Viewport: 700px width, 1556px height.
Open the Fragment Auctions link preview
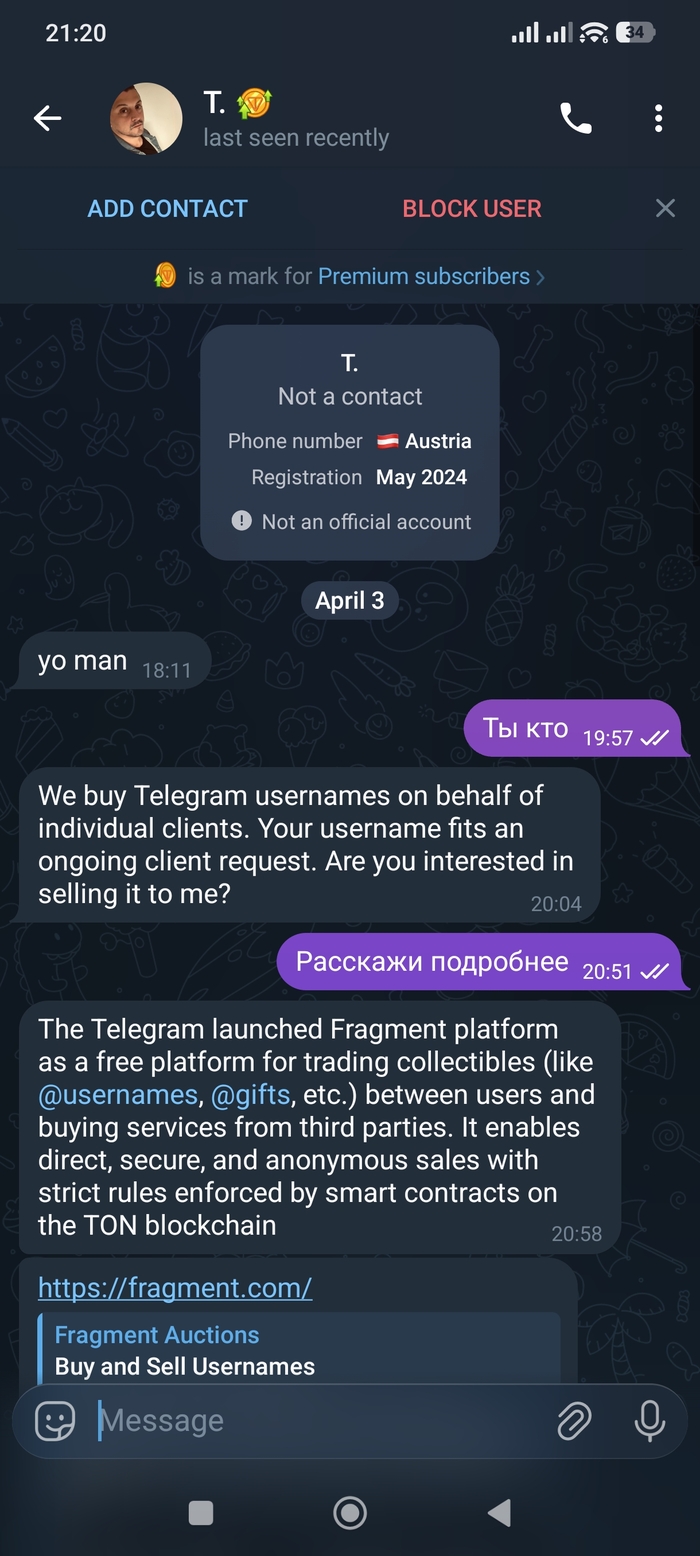(x=298, y=1350)
